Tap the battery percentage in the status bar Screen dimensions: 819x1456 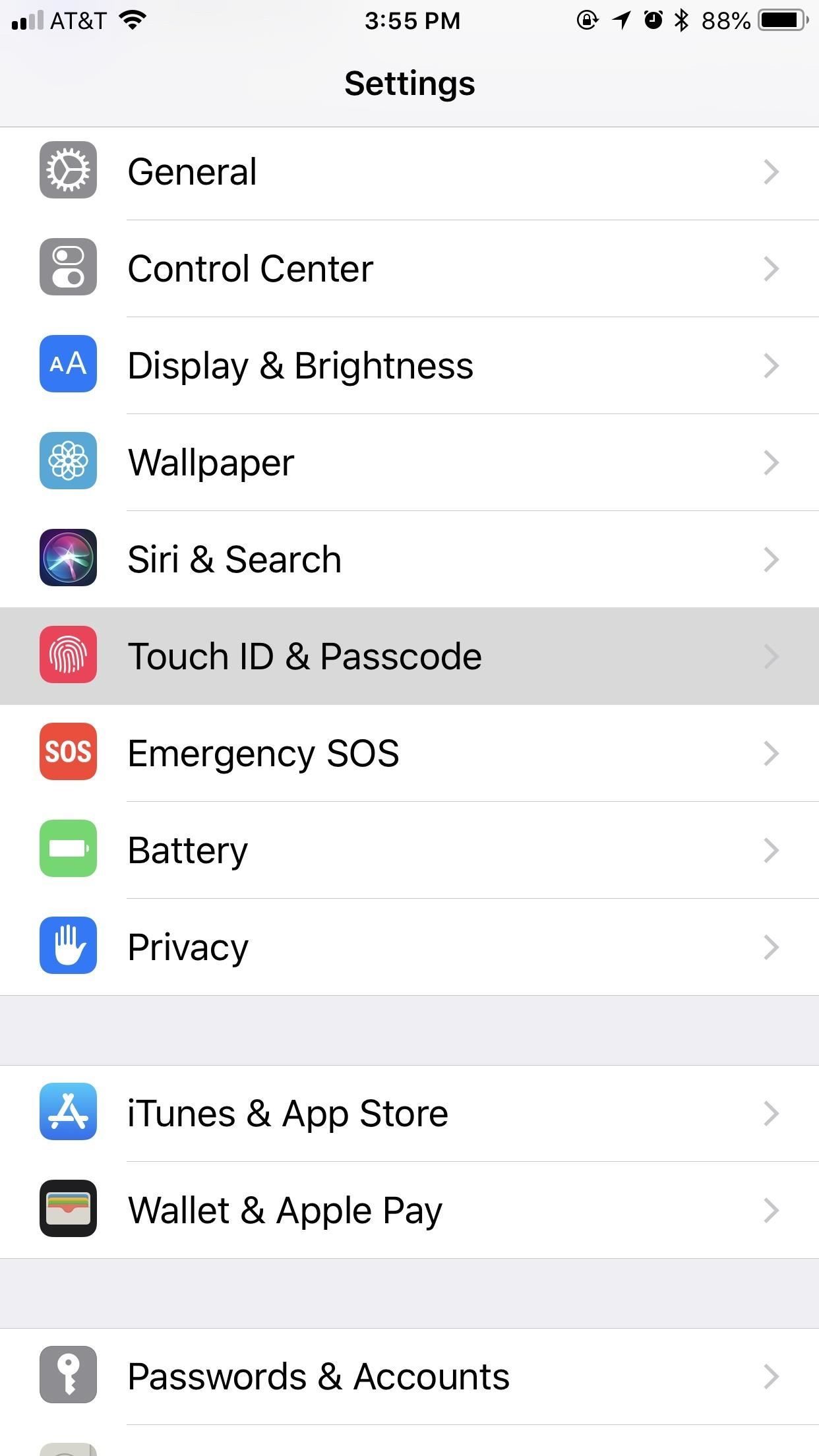(725, 20)
